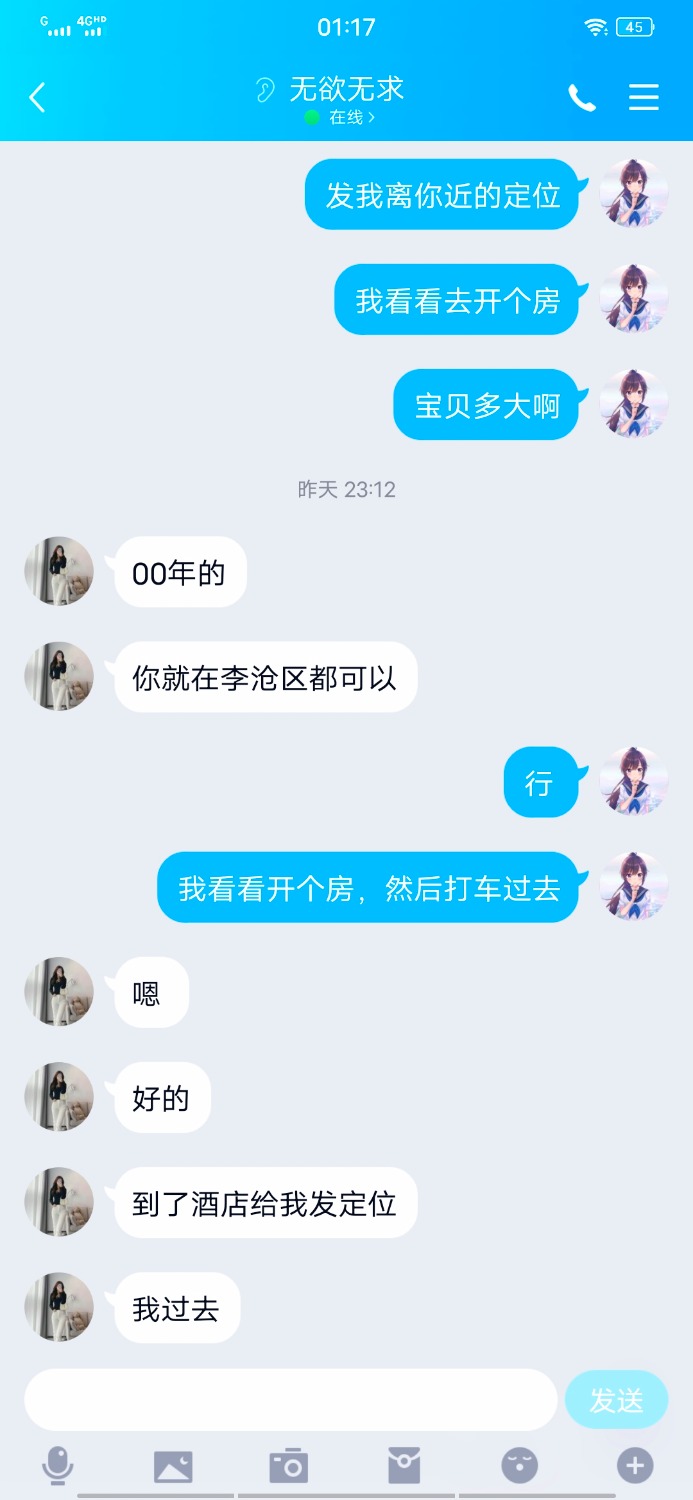
Task: Go back to the chat list
Action: [x=38, y=97]
